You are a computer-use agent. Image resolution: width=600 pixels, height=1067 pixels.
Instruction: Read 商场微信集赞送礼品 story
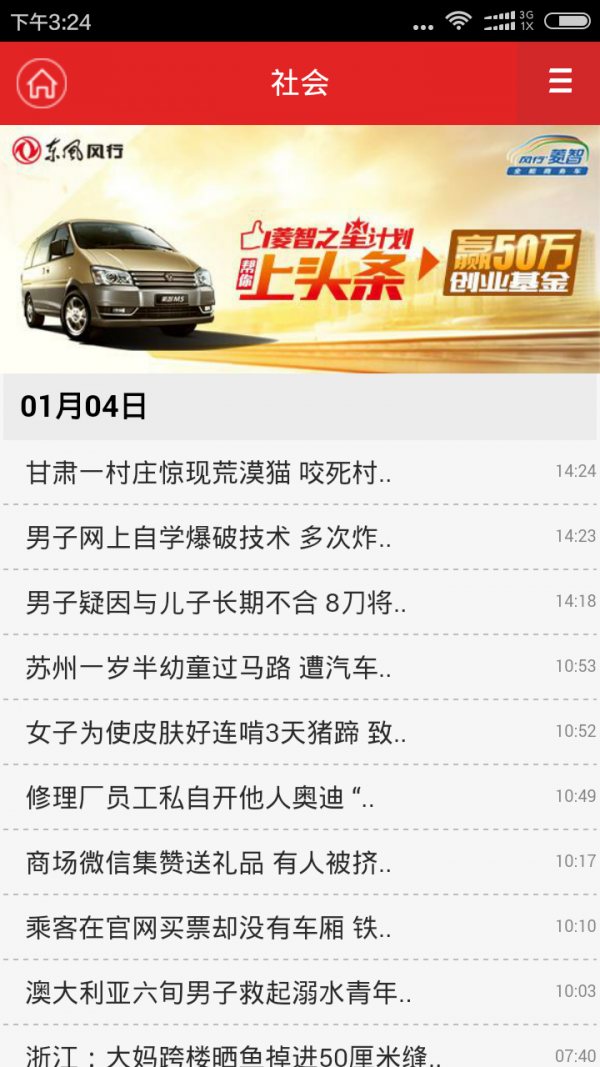point(208,863)
